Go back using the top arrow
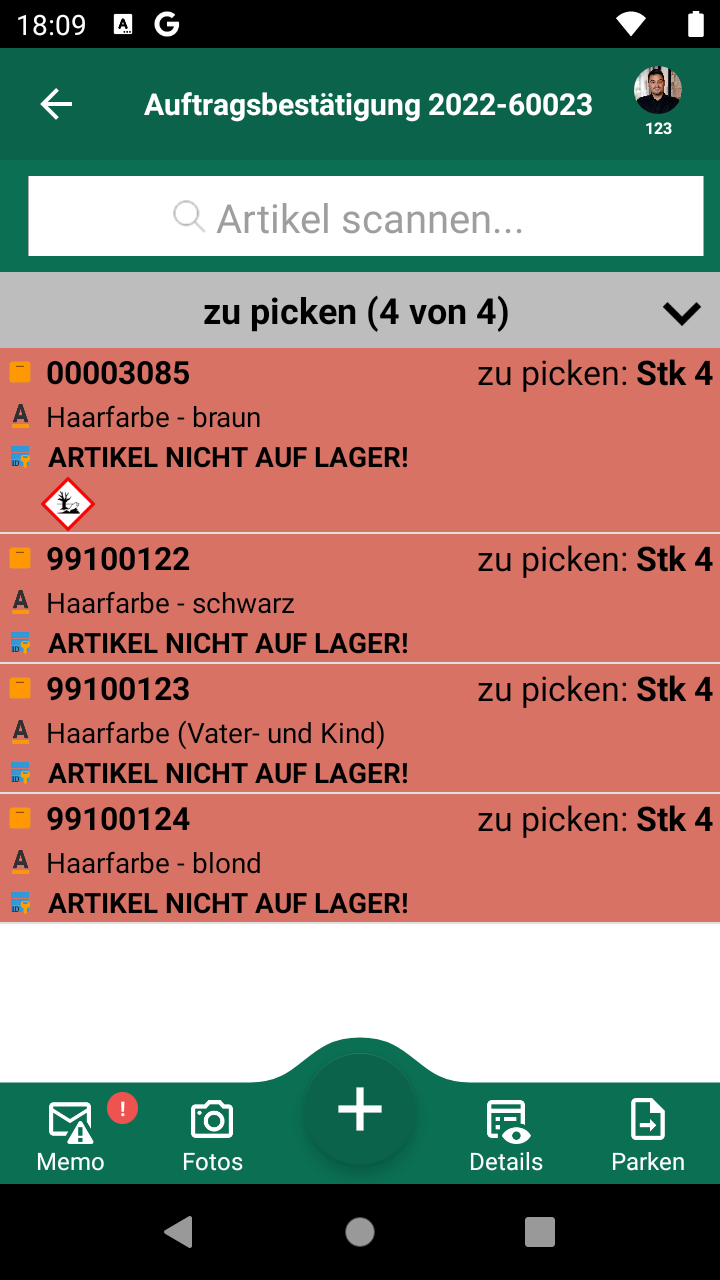Screen dimensions: 720x1280 (56, 104)
